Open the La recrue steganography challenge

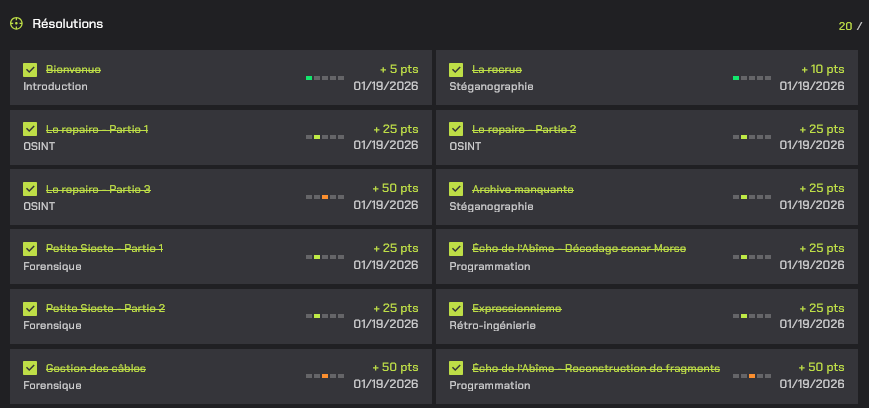pyautogui.click(x=497, y=70)
